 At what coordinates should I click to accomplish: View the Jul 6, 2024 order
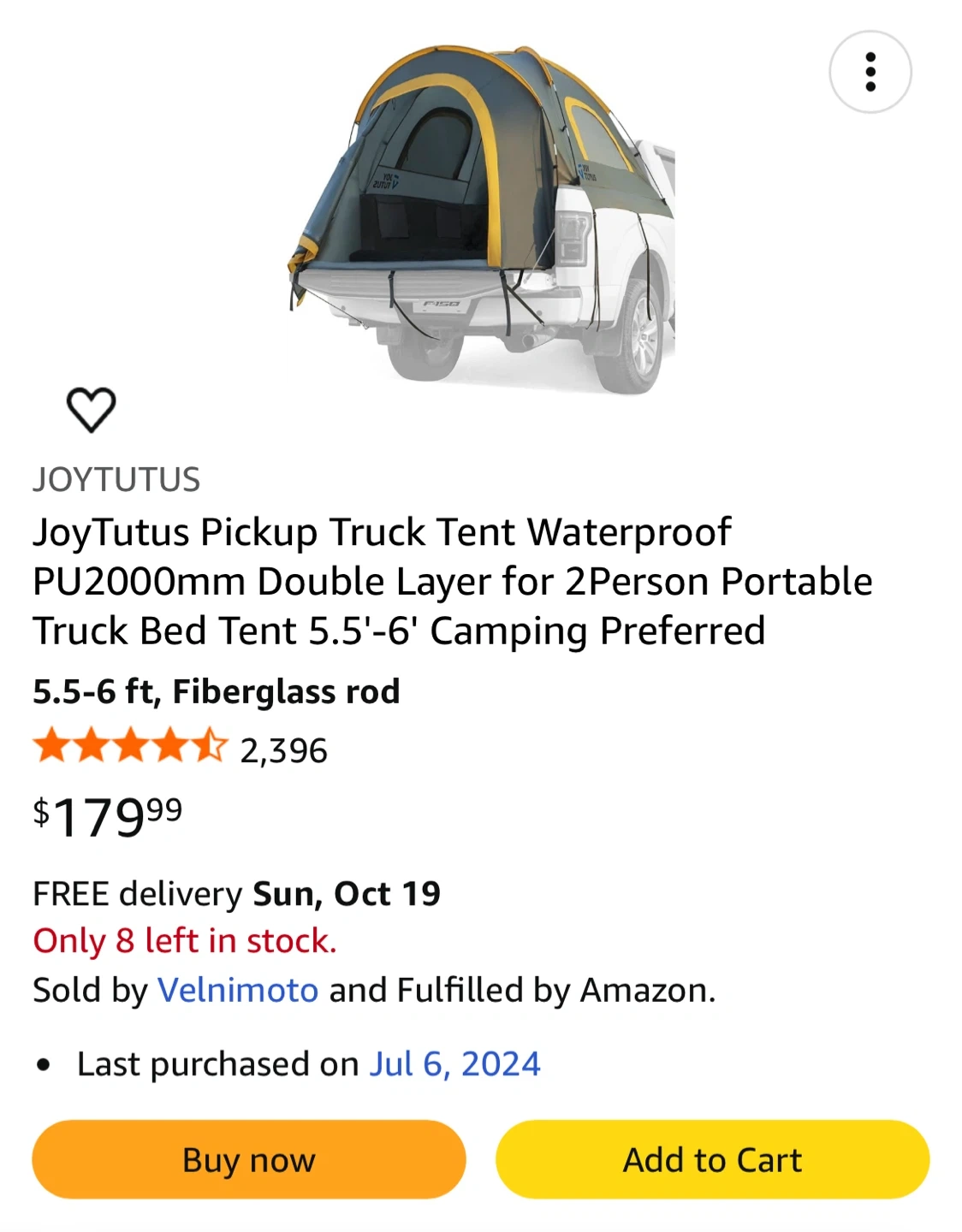454,1063
